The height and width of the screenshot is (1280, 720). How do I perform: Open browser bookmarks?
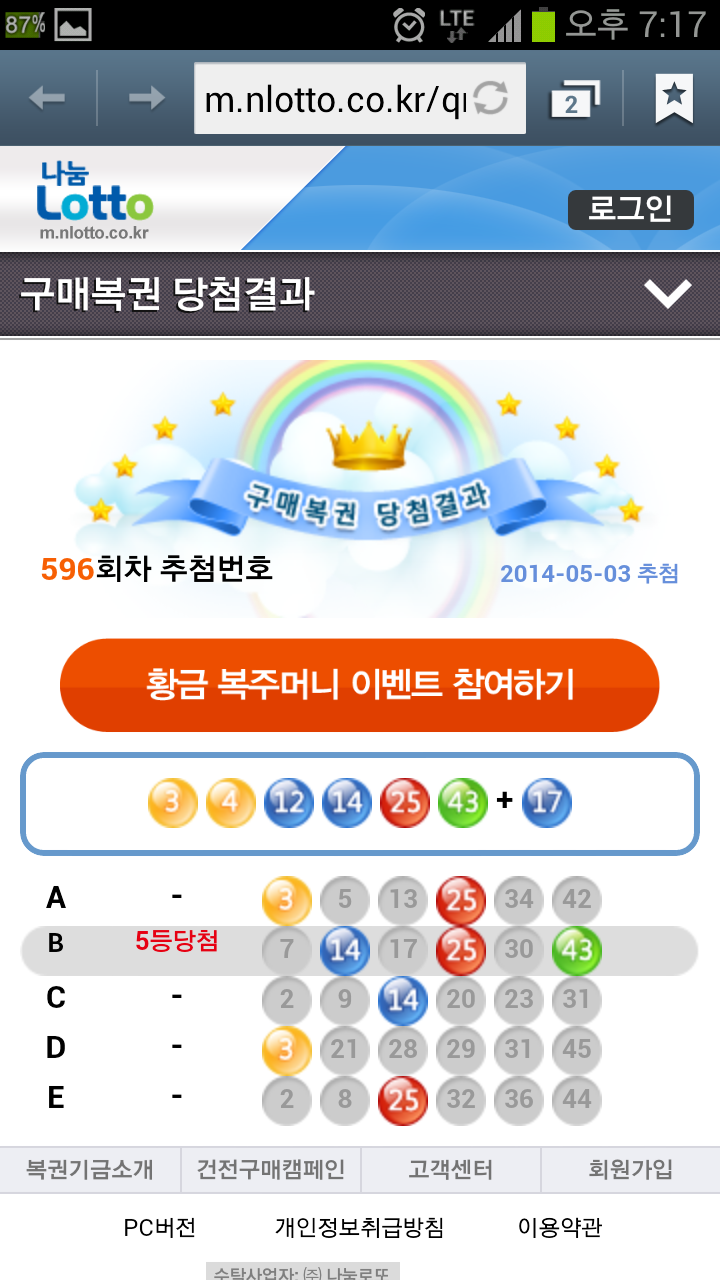tap(674, 98)
